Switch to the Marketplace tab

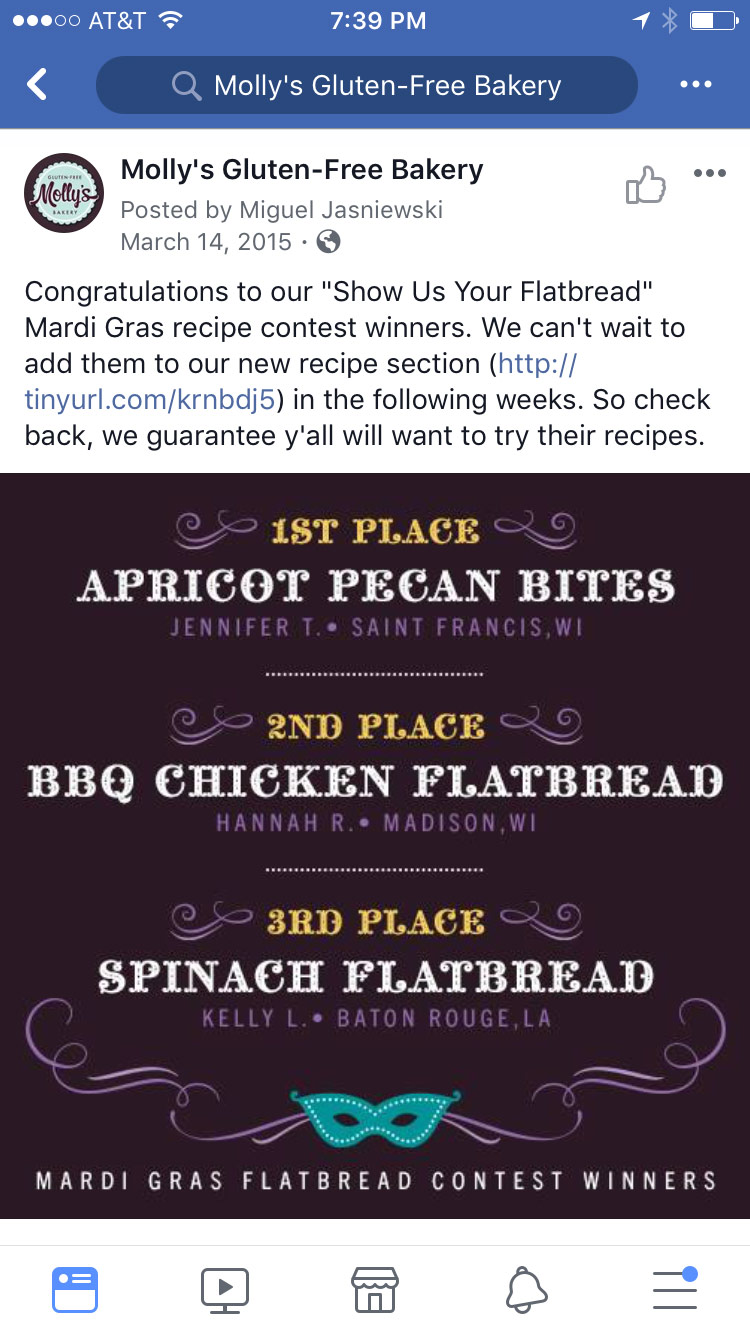(375, 1289)
